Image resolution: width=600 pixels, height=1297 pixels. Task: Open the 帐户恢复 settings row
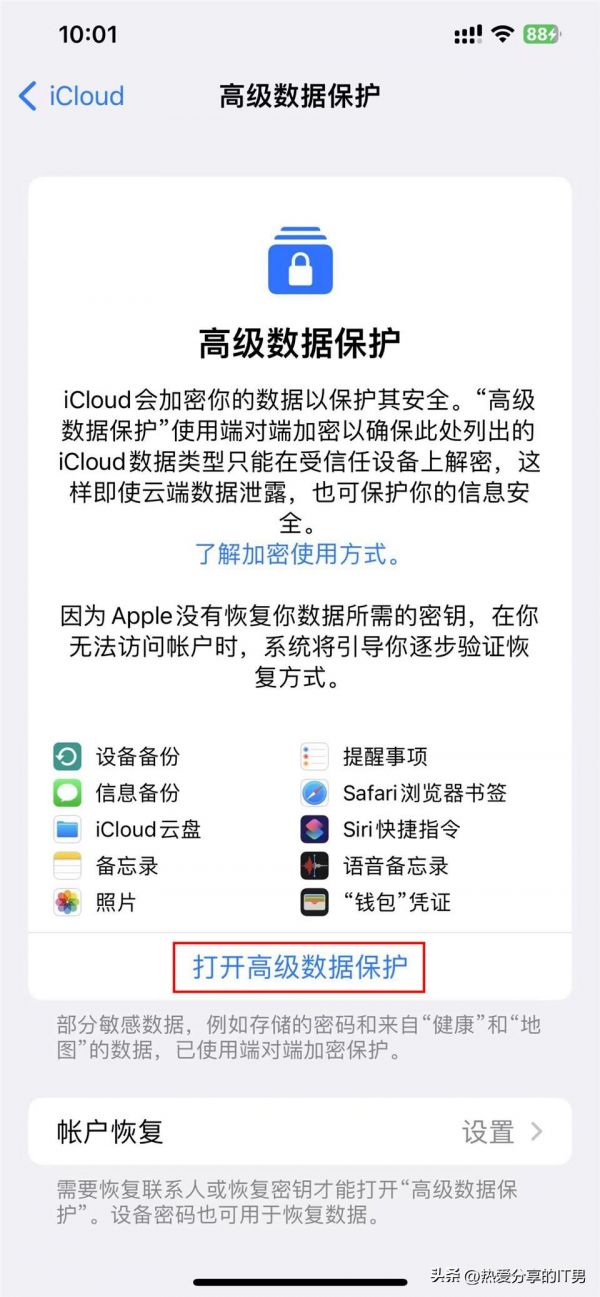(300, 1131)
